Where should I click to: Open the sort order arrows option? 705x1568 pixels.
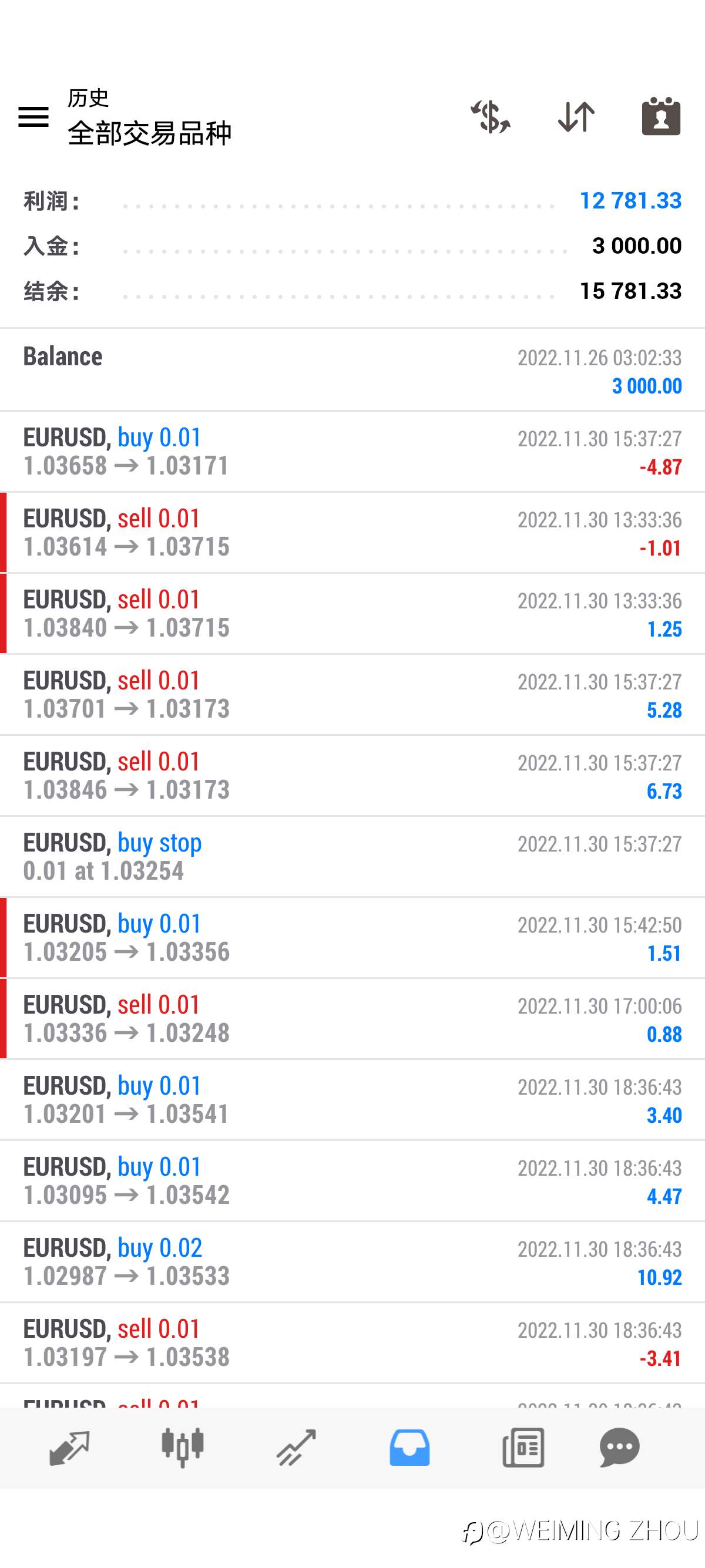pos(576,116)
